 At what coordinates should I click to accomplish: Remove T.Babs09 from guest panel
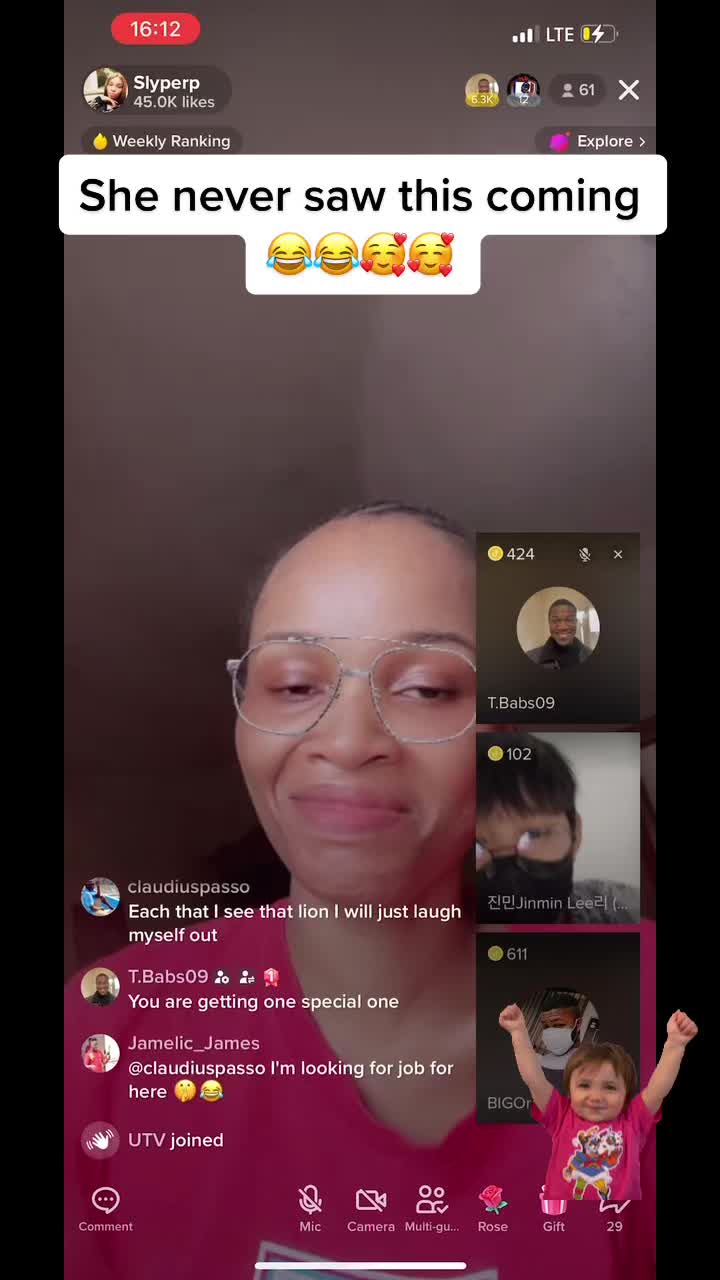tap(618, 554)
